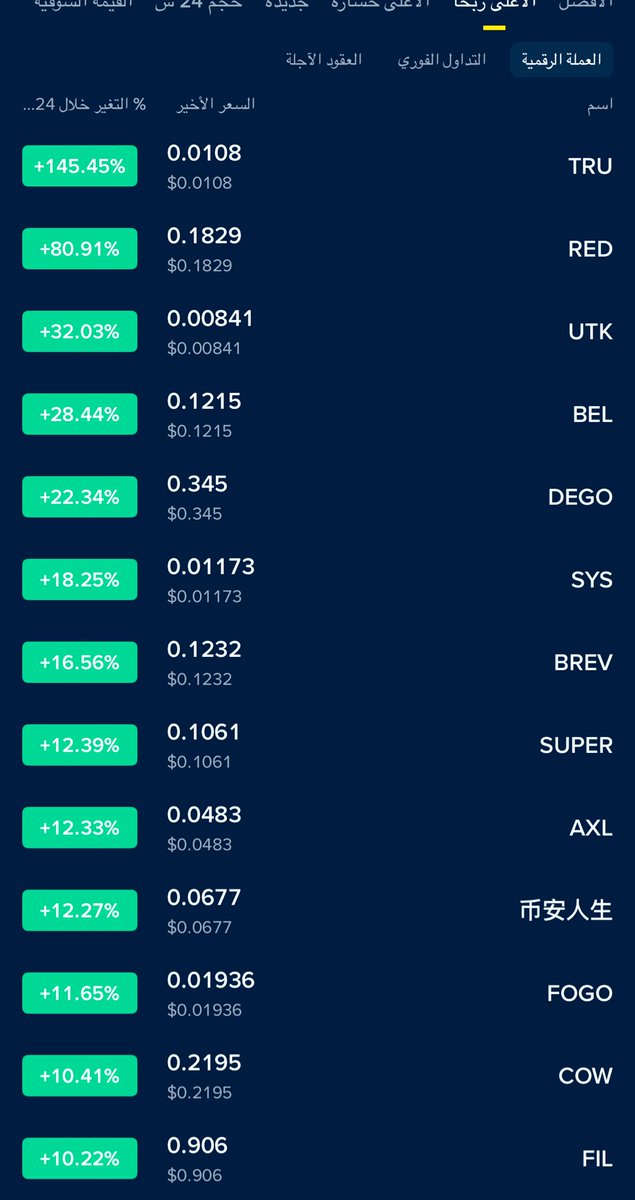Select the العملة الرقمية filter
The width and height of the screenshot is (635, 1200).
tap(561, 60)
